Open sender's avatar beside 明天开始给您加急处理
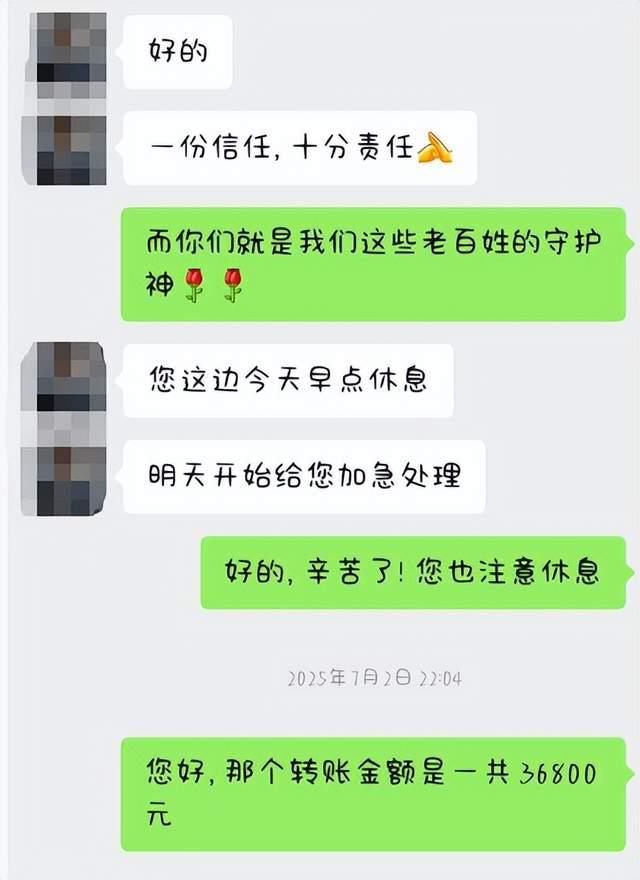The width and height of the screenshot is (640, 880). click(x=71, y=476)
